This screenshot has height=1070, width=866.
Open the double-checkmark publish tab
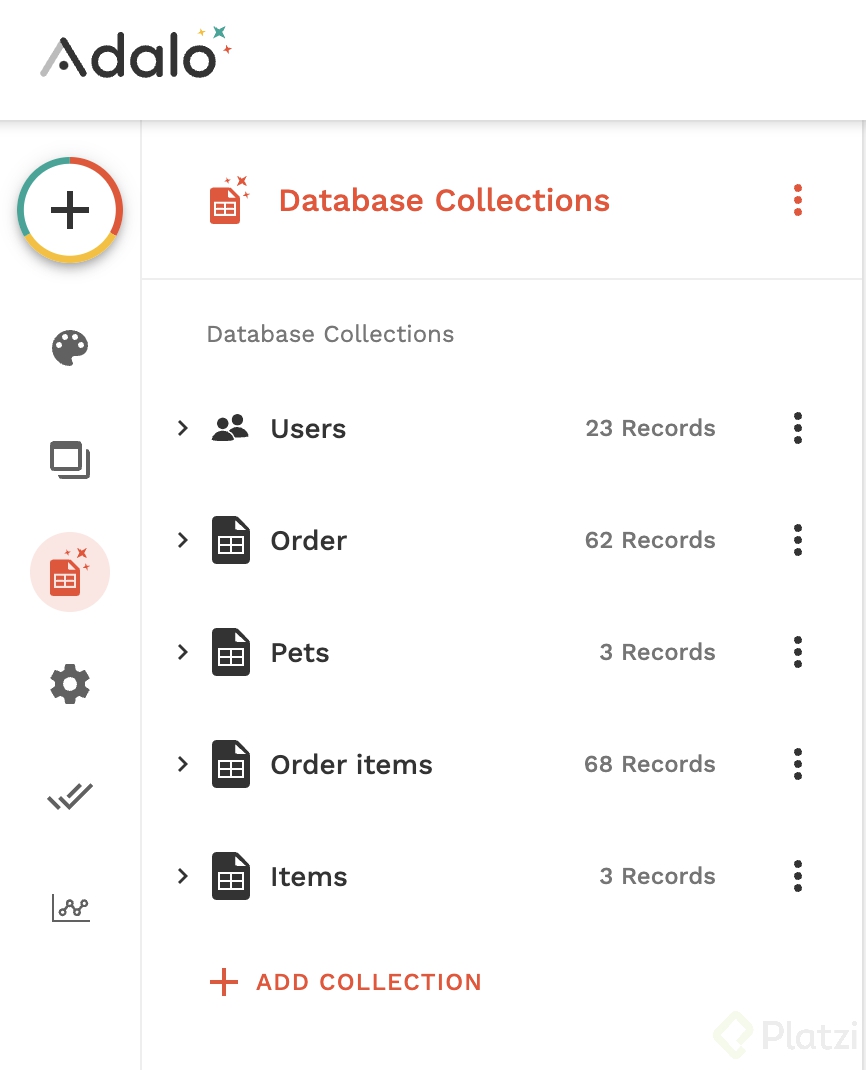point(70,797)
